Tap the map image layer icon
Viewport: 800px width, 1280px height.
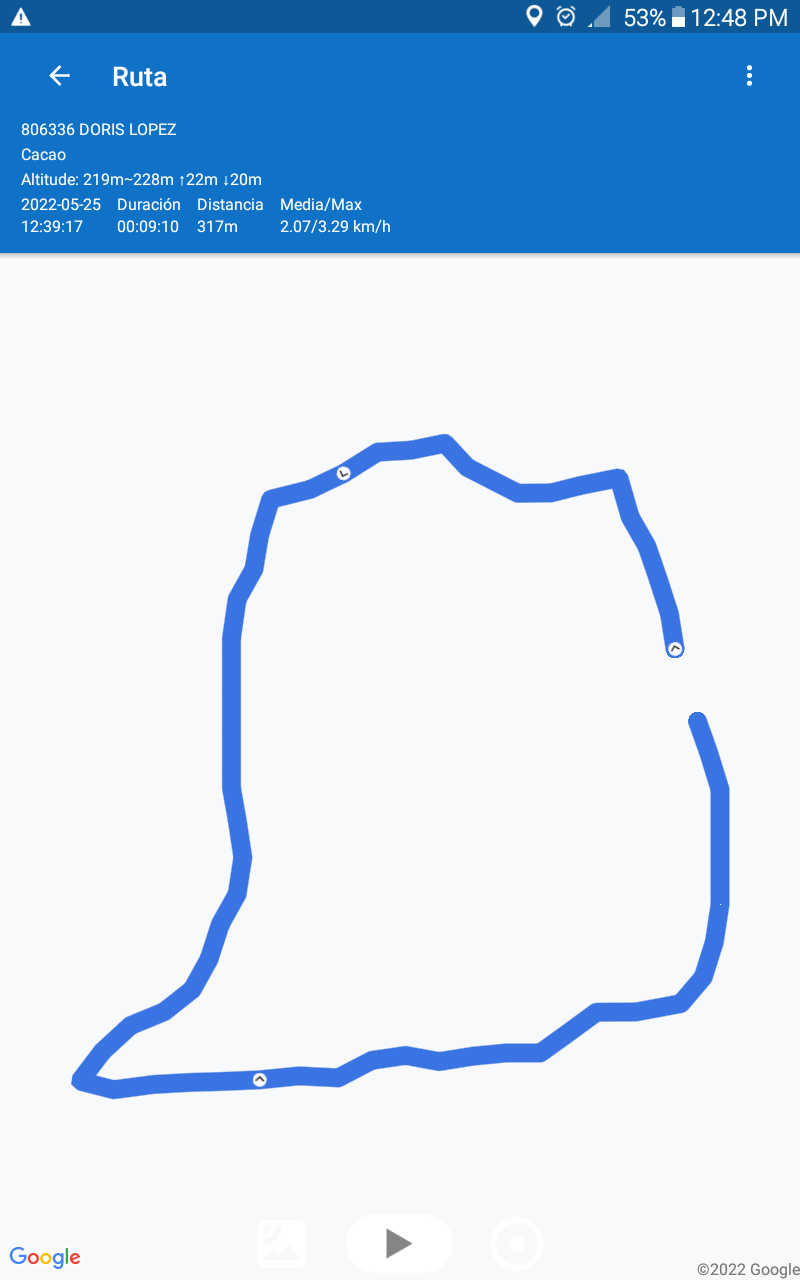click(282, 1244)
